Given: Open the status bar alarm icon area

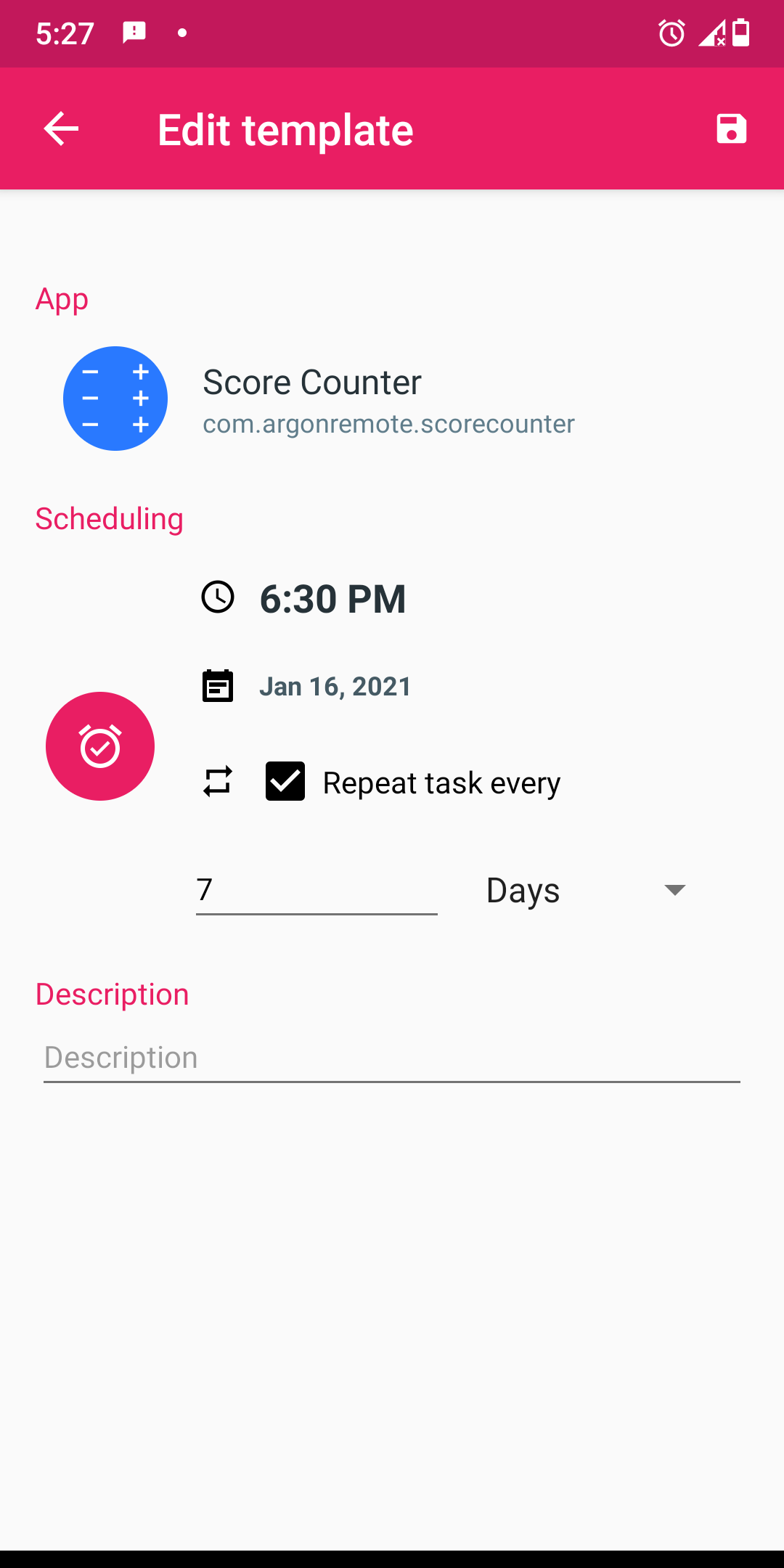Looking at the screenshot, I should (x=671, y=33).
